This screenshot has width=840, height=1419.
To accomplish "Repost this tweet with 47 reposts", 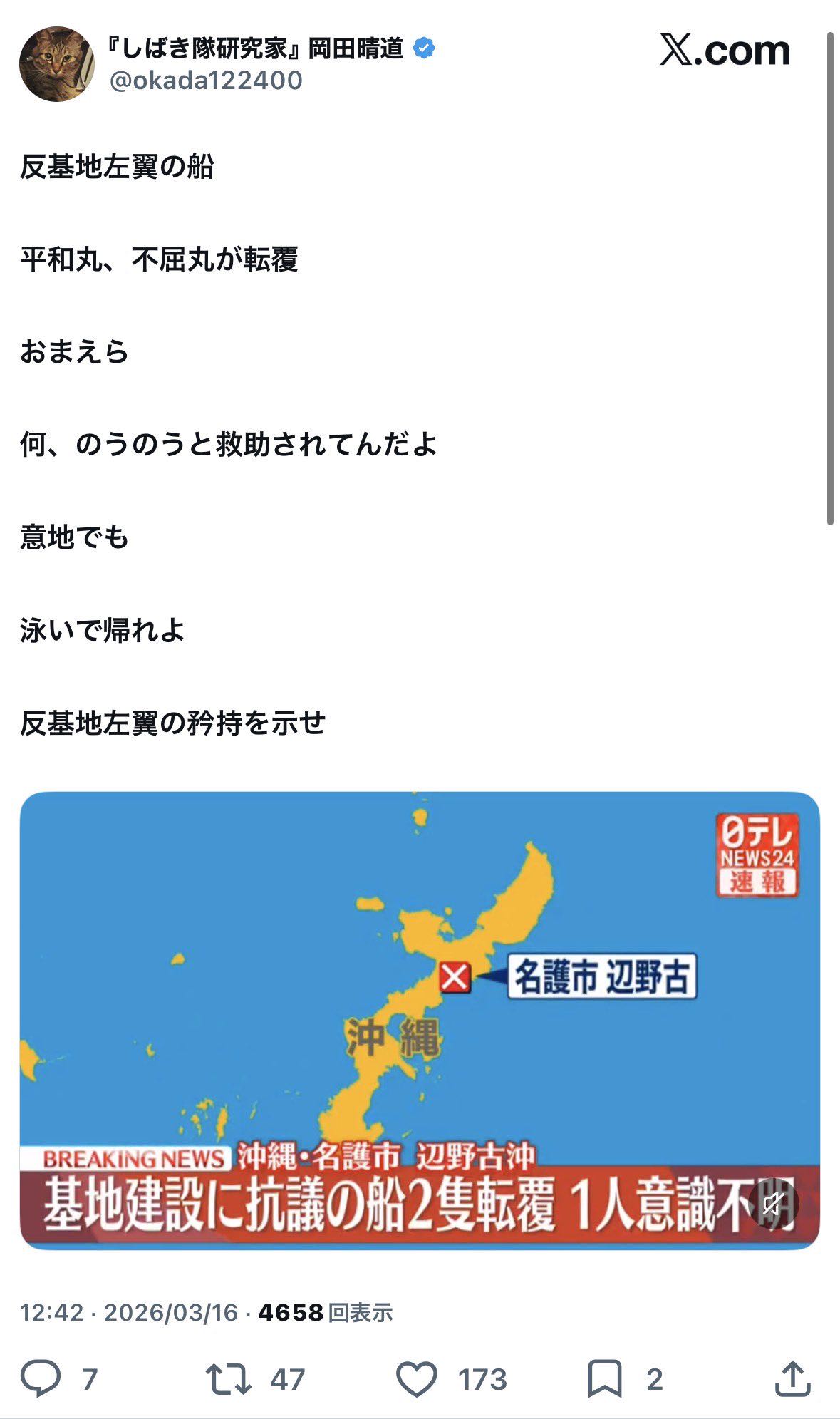I will 229,1378.
